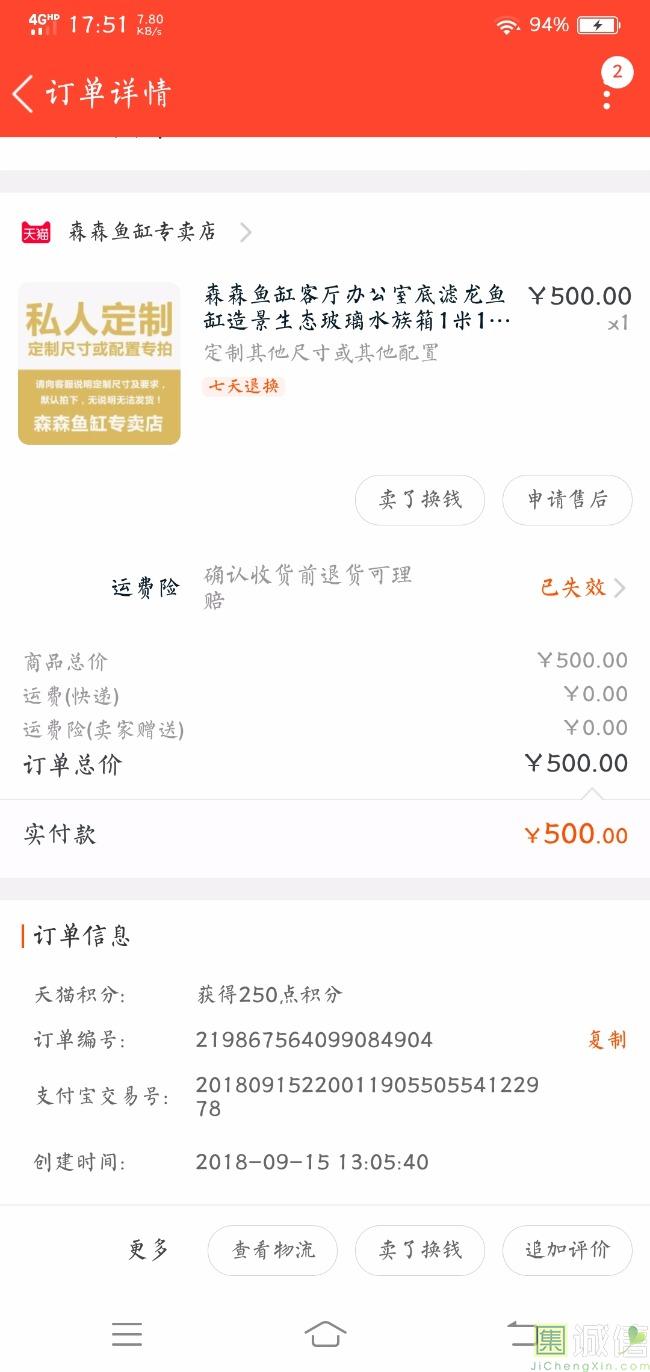Open the 森森鱼缸专卖店 store page
Image resolution: width=650 pixels, height=1372 pixels.
click(142, 232)
